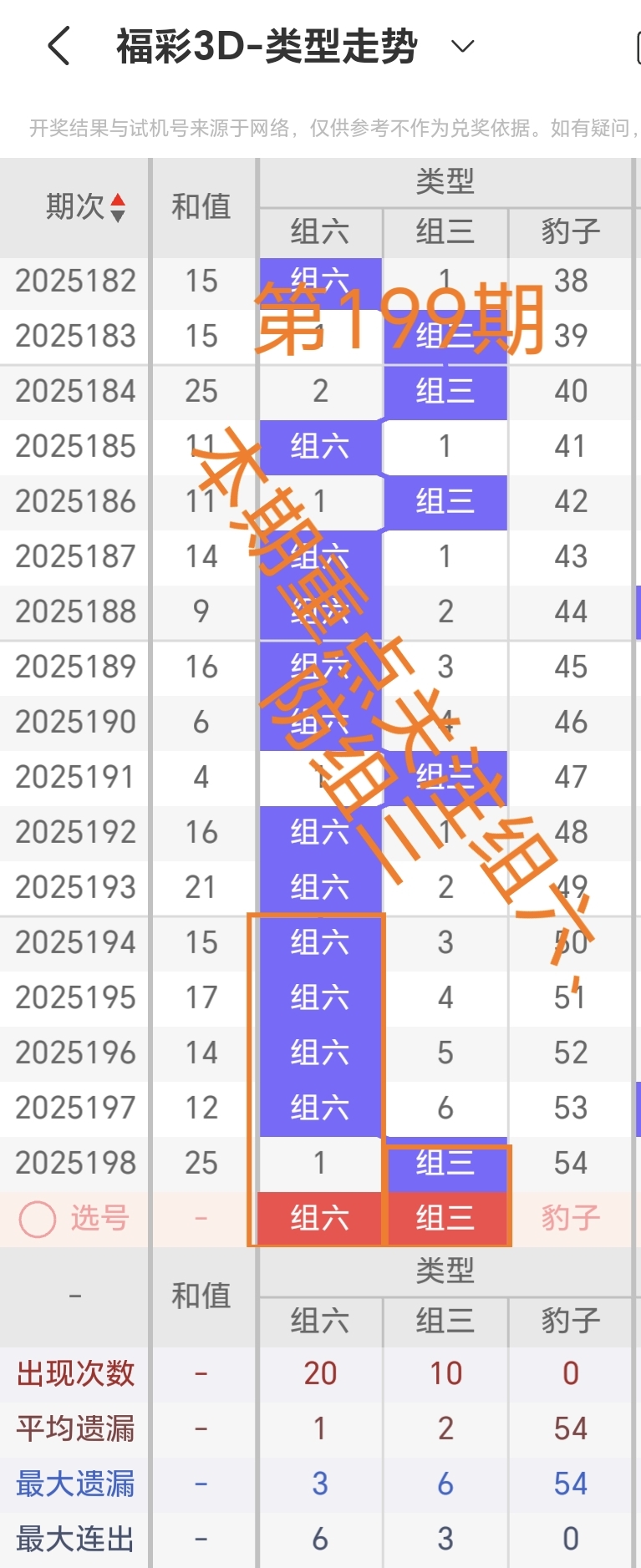Tap the 组三 cell in row 2025198

(x=445, y=1162)
